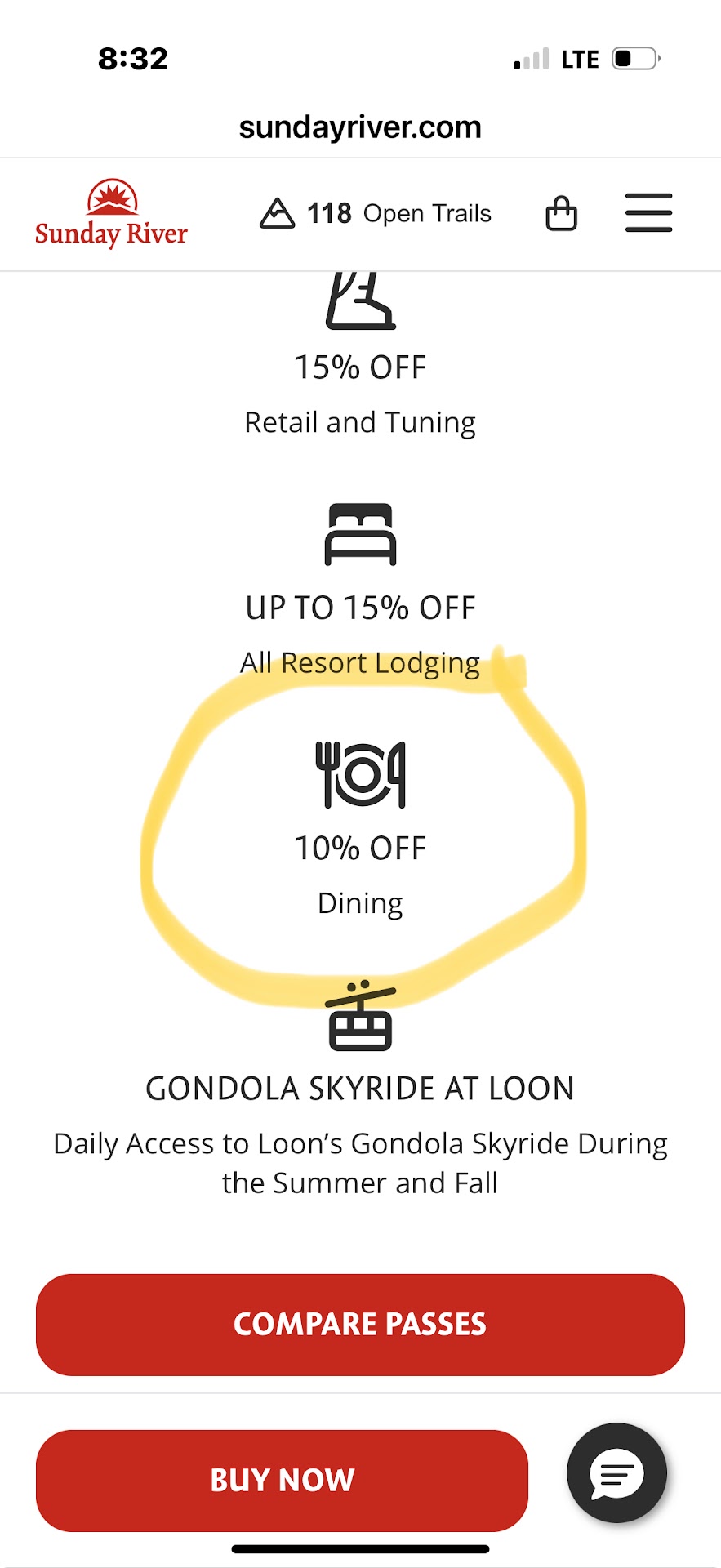Tap the Buy Now button
This screenshot has width=721, height=1568.
282,1480
